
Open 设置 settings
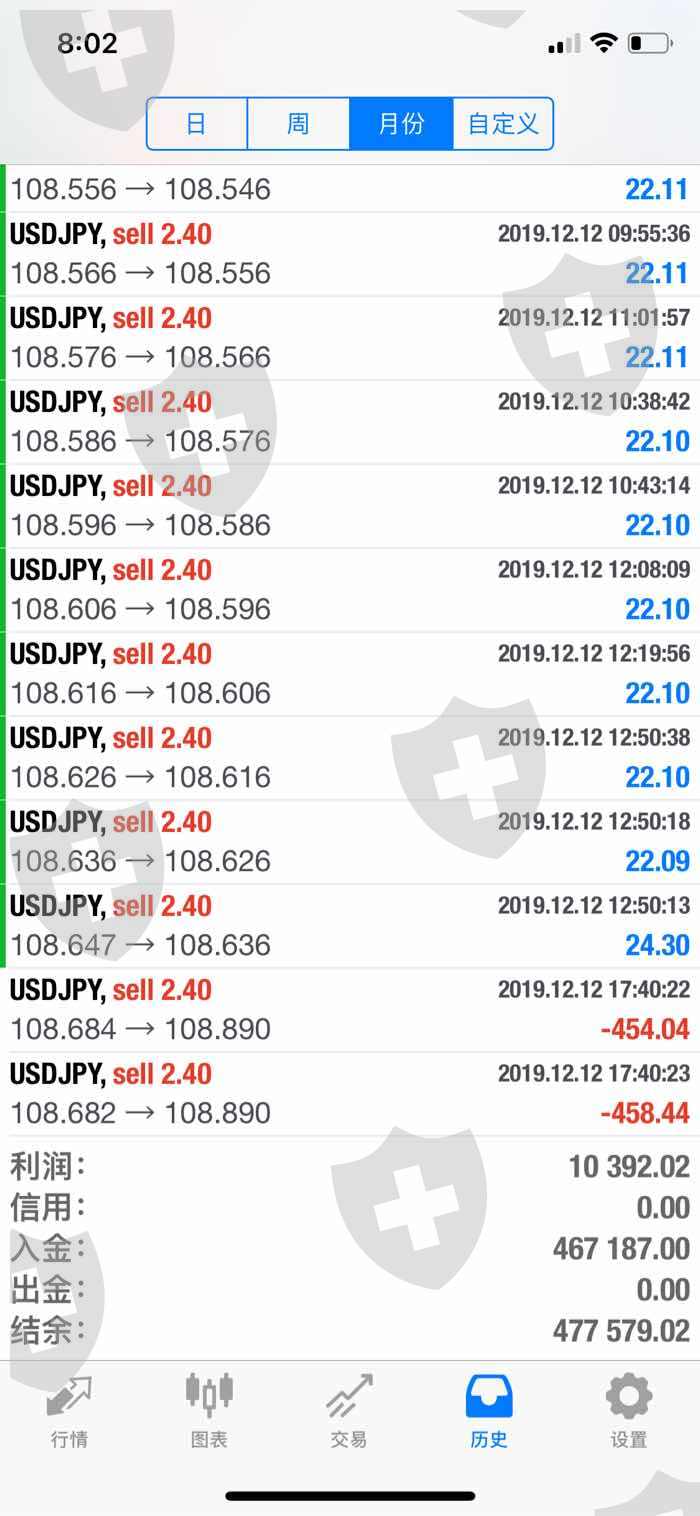[629, 1411]
